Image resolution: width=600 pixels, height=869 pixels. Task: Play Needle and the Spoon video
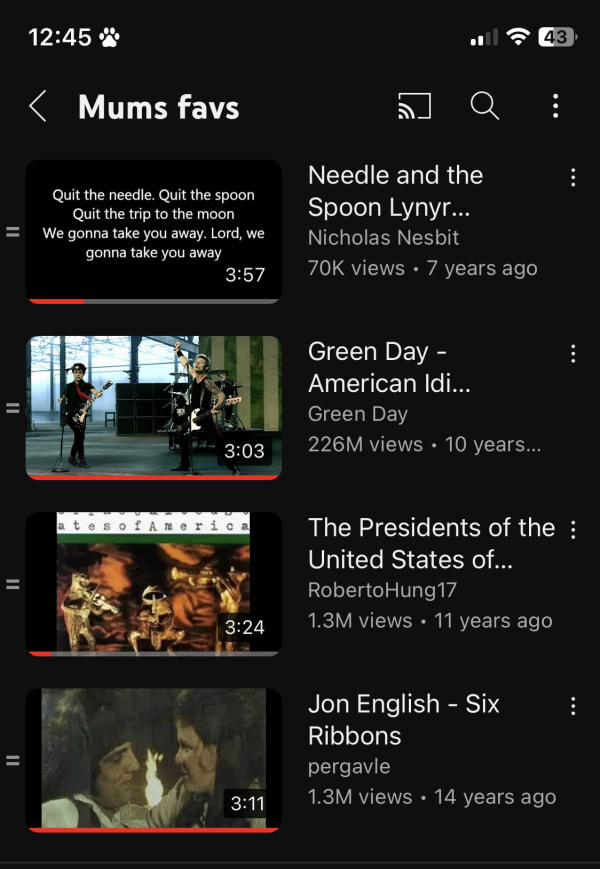[153, 231]
